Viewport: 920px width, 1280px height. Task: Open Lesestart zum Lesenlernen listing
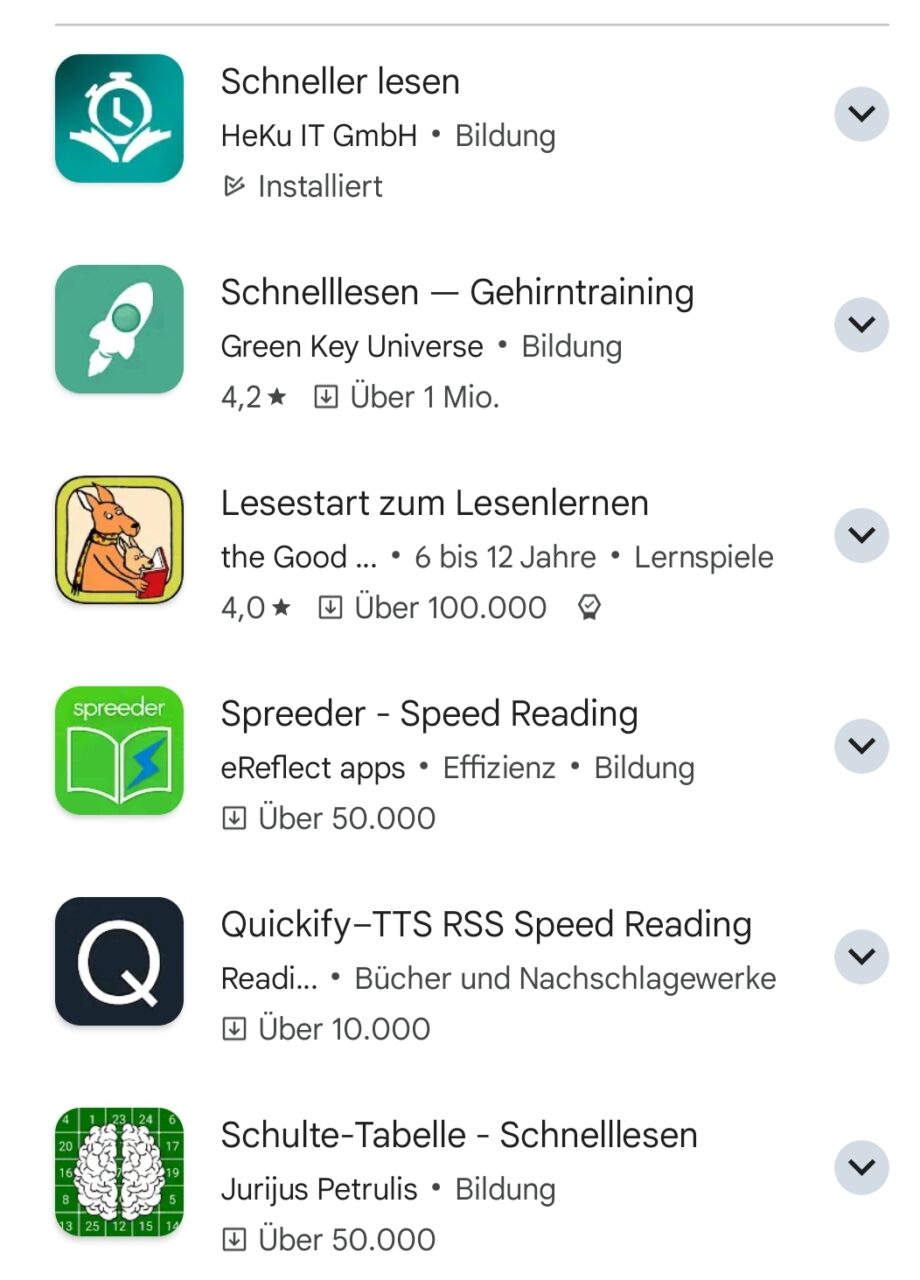[x=434, y=503]
